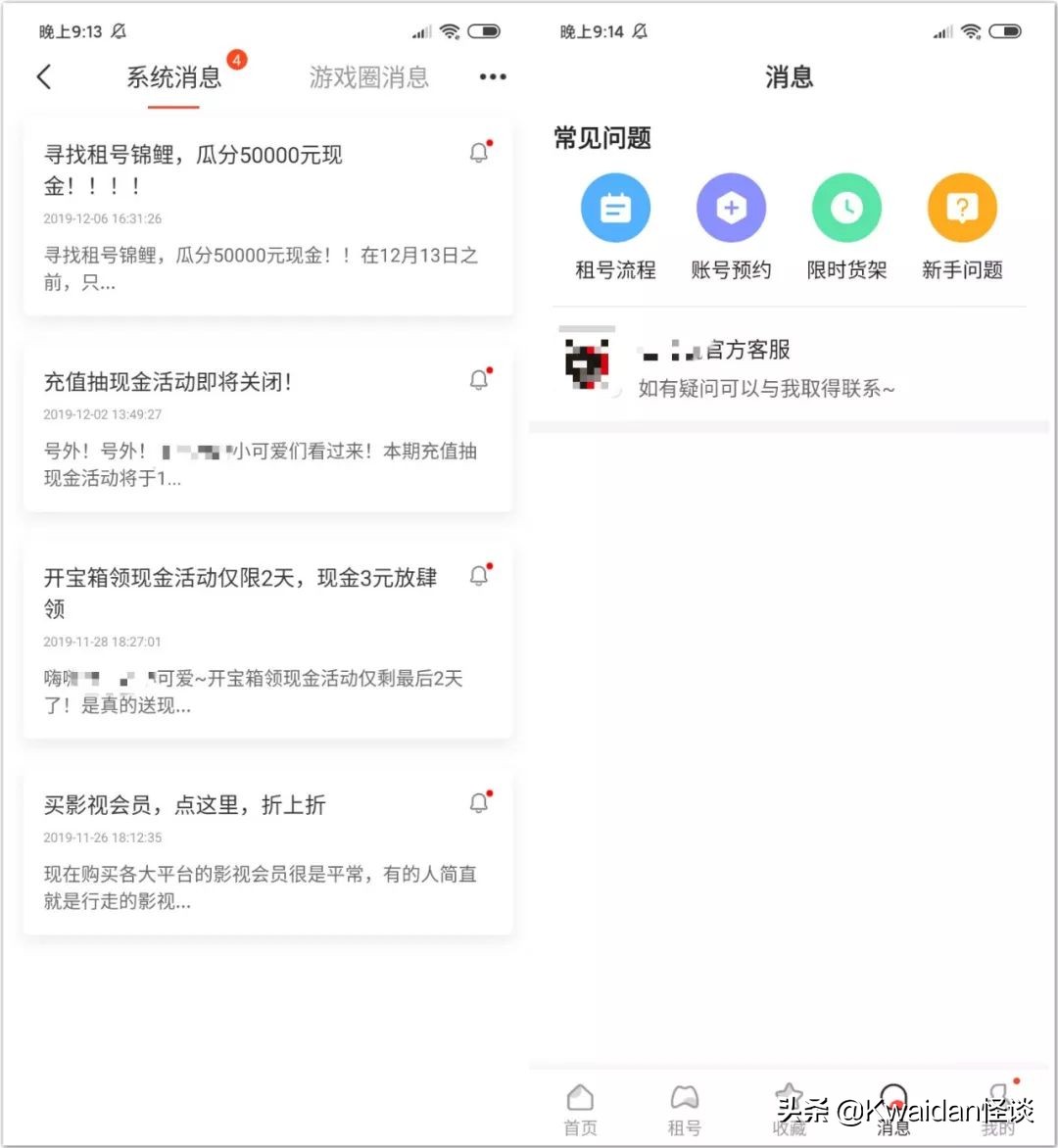This screenshot has height=1148, width=1058.
Task: Open the 收藏 favorites star icon
Action: 789,1105
